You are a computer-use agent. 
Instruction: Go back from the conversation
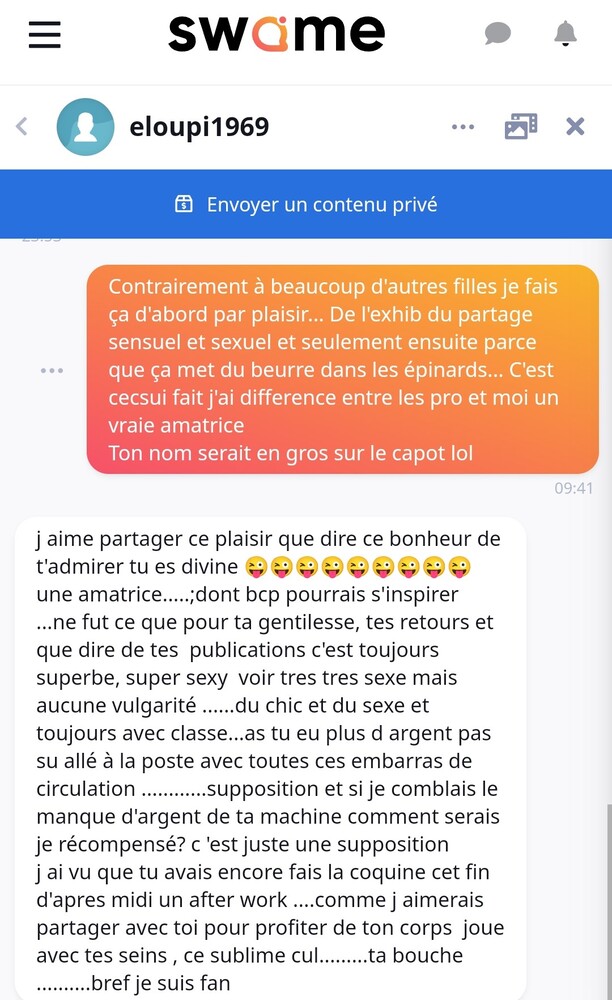[22, 126]
